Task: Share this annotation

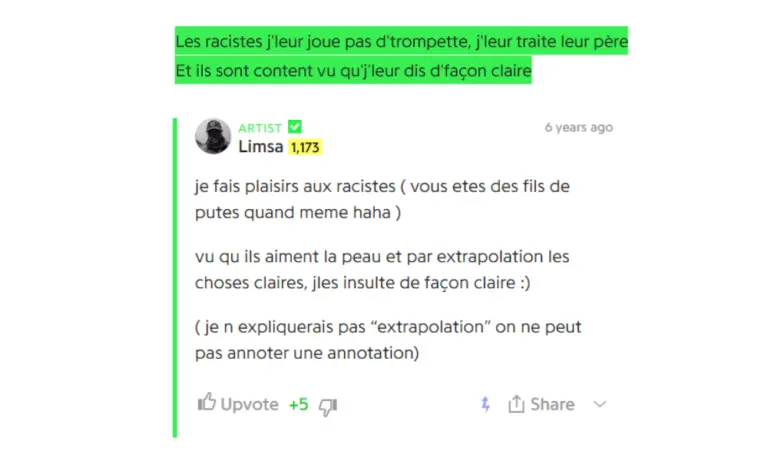Action: (541, 404)
